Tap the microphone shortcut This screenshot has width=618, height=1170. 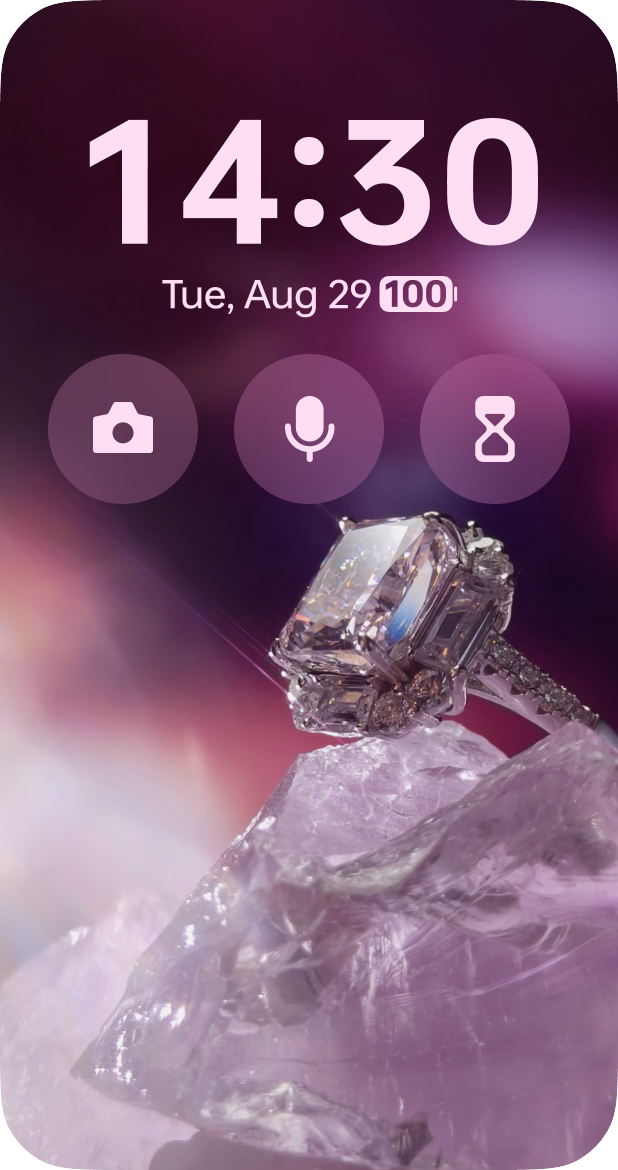[x=309, y=430]
